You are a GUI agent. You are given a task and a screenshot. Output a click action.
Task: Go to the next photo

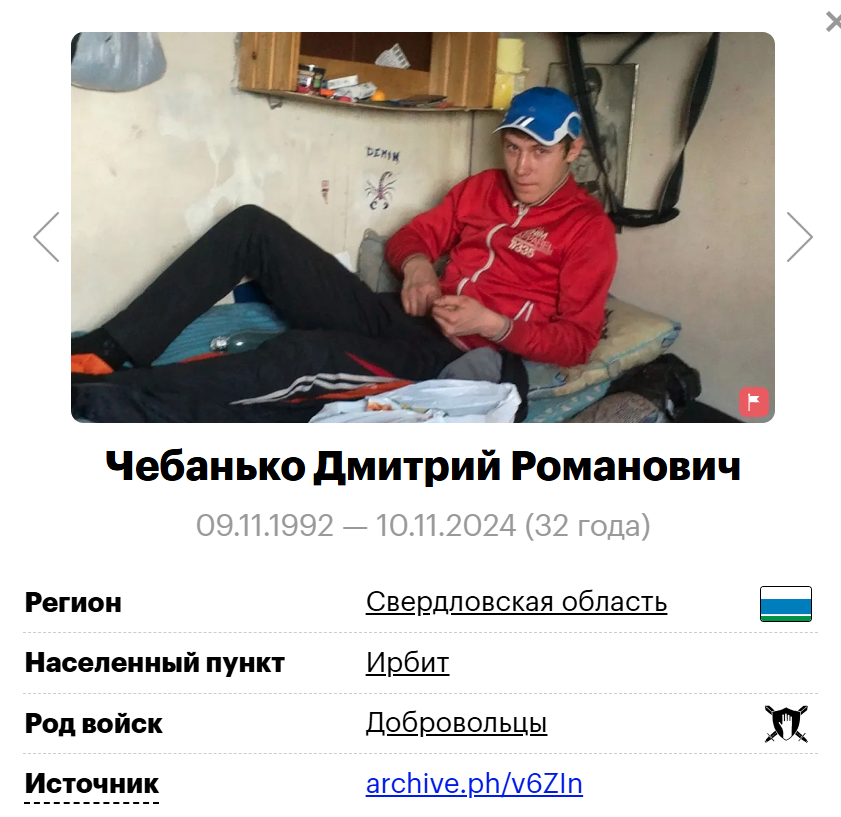[798, 237]
